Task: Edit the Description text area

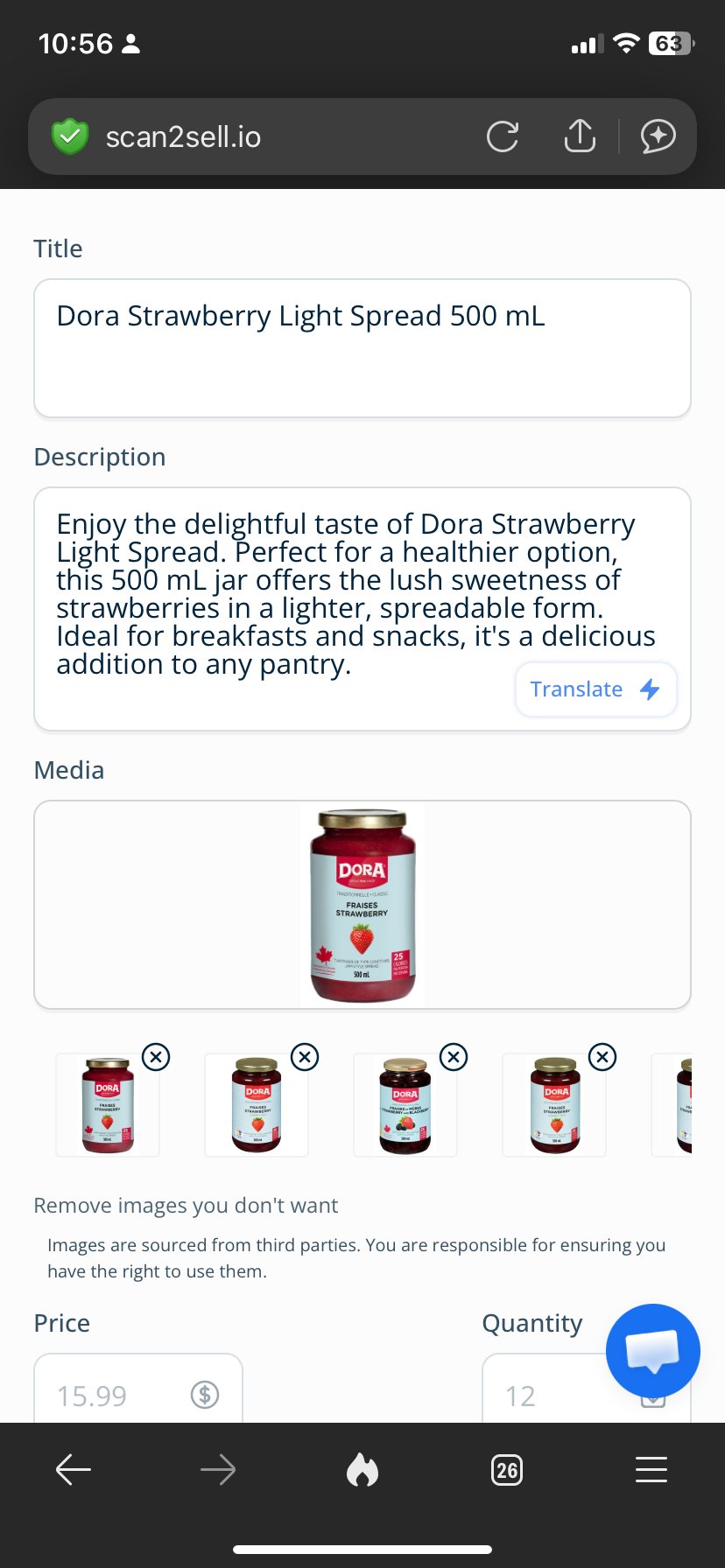Action: (362, 609)
